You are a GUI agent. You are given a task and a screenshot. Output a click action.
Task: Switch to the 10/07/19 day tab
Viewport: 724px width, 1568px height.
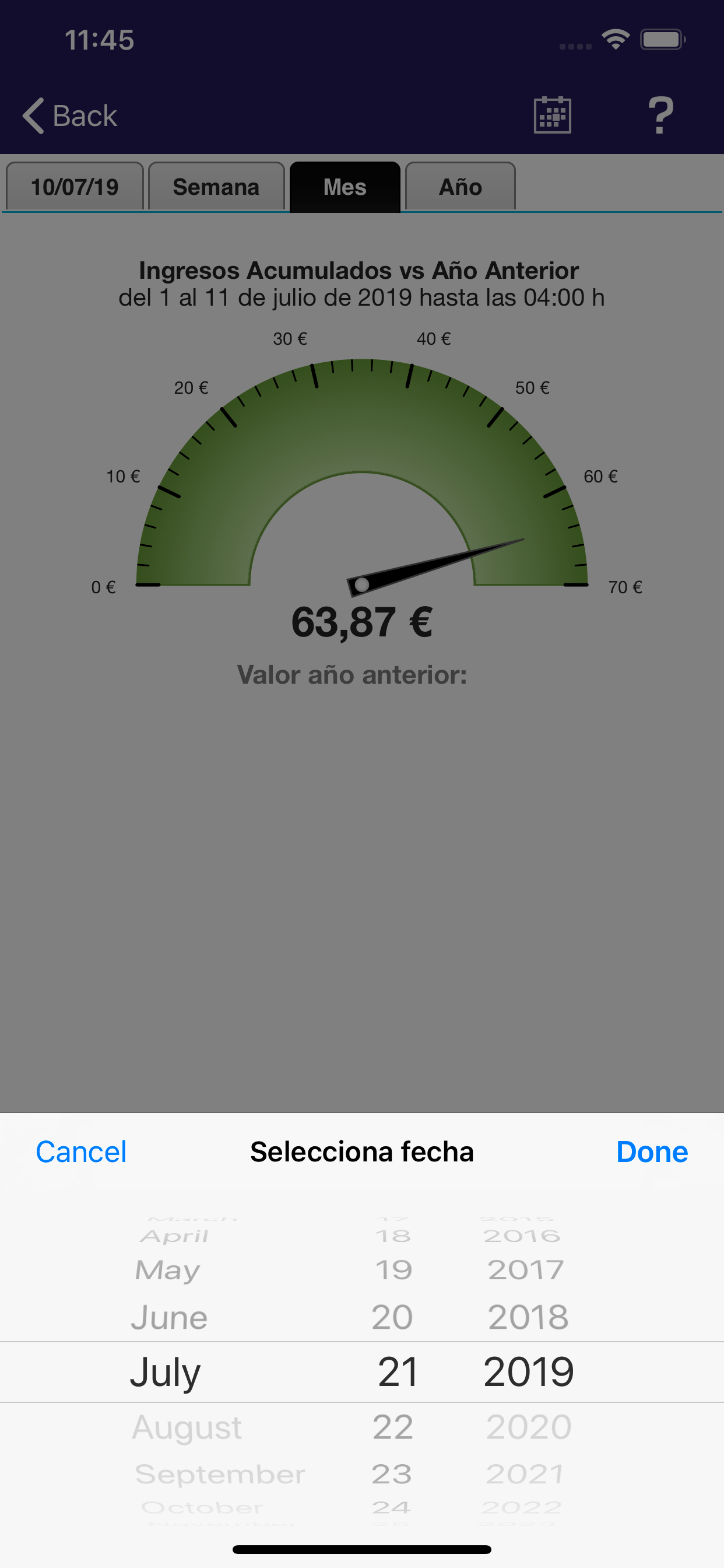click(x=75, y=186)
